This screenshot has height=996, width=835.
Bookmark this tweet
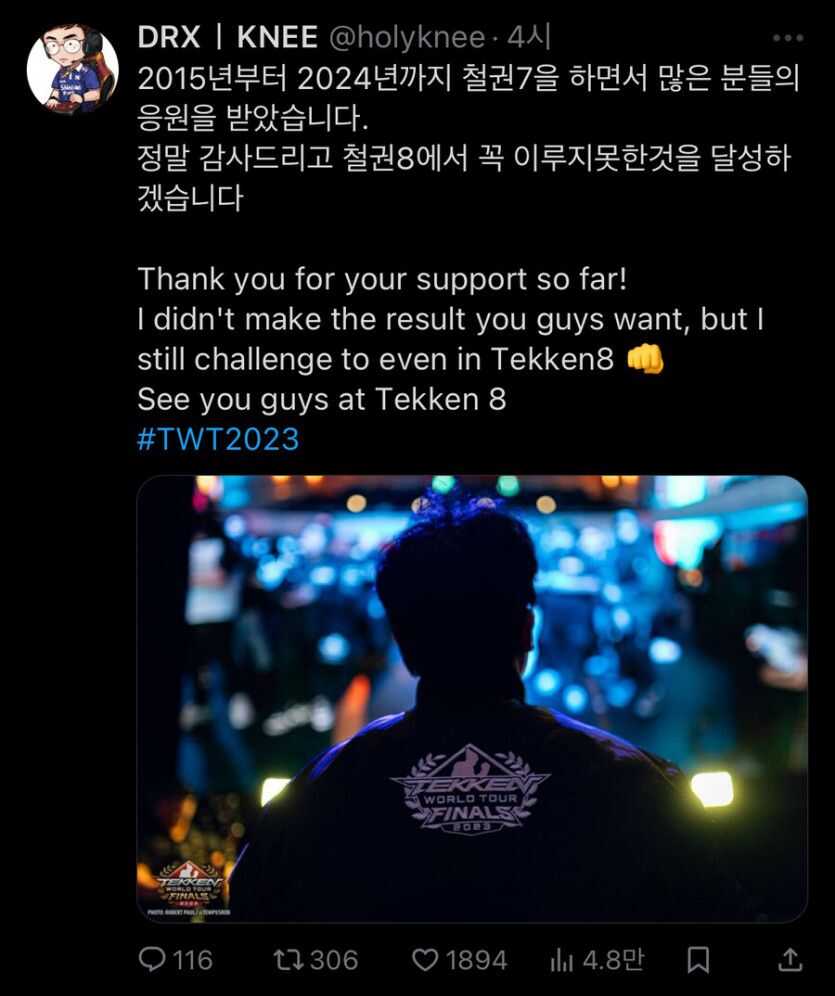tap(698, 960)
